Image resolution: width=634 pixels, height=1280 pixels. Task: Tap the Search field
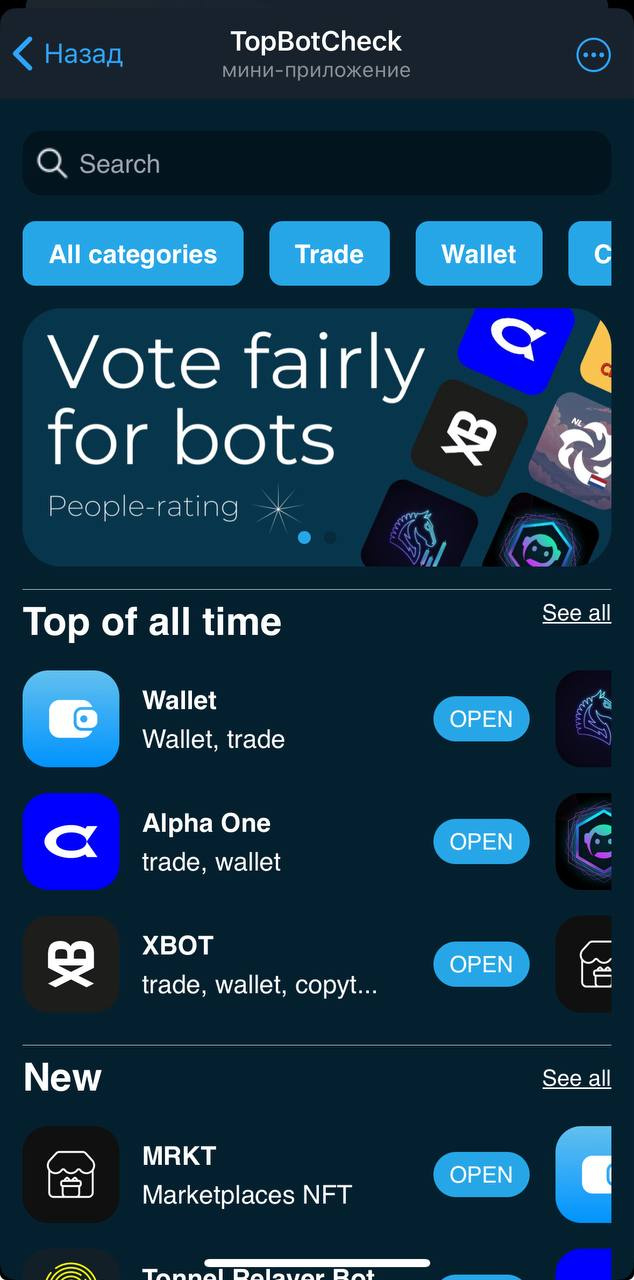[x=317, y=163]
